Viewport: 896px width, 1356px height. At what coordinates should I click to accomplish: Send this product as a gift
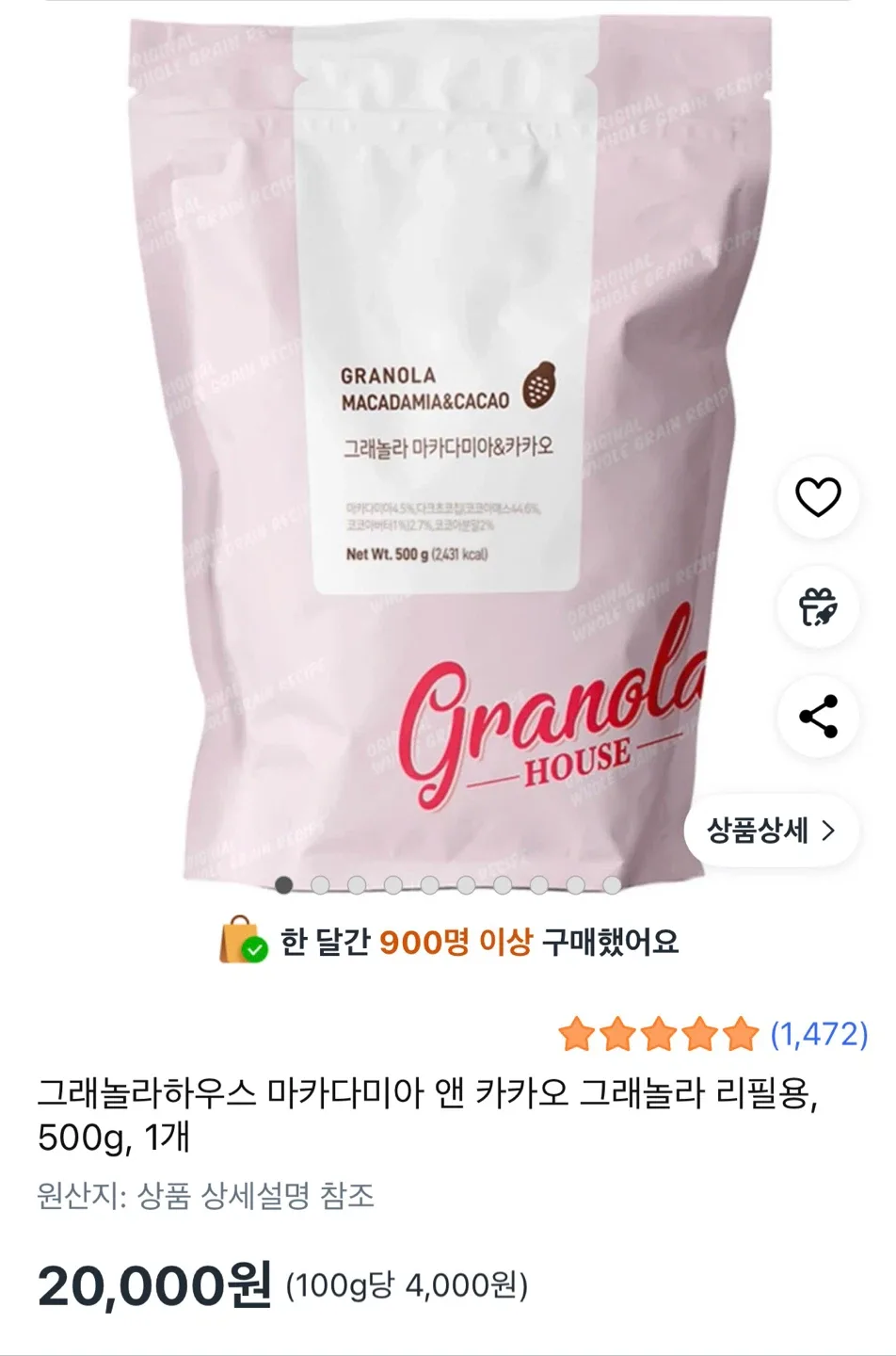pyautogui.click(x=818, y=607)
